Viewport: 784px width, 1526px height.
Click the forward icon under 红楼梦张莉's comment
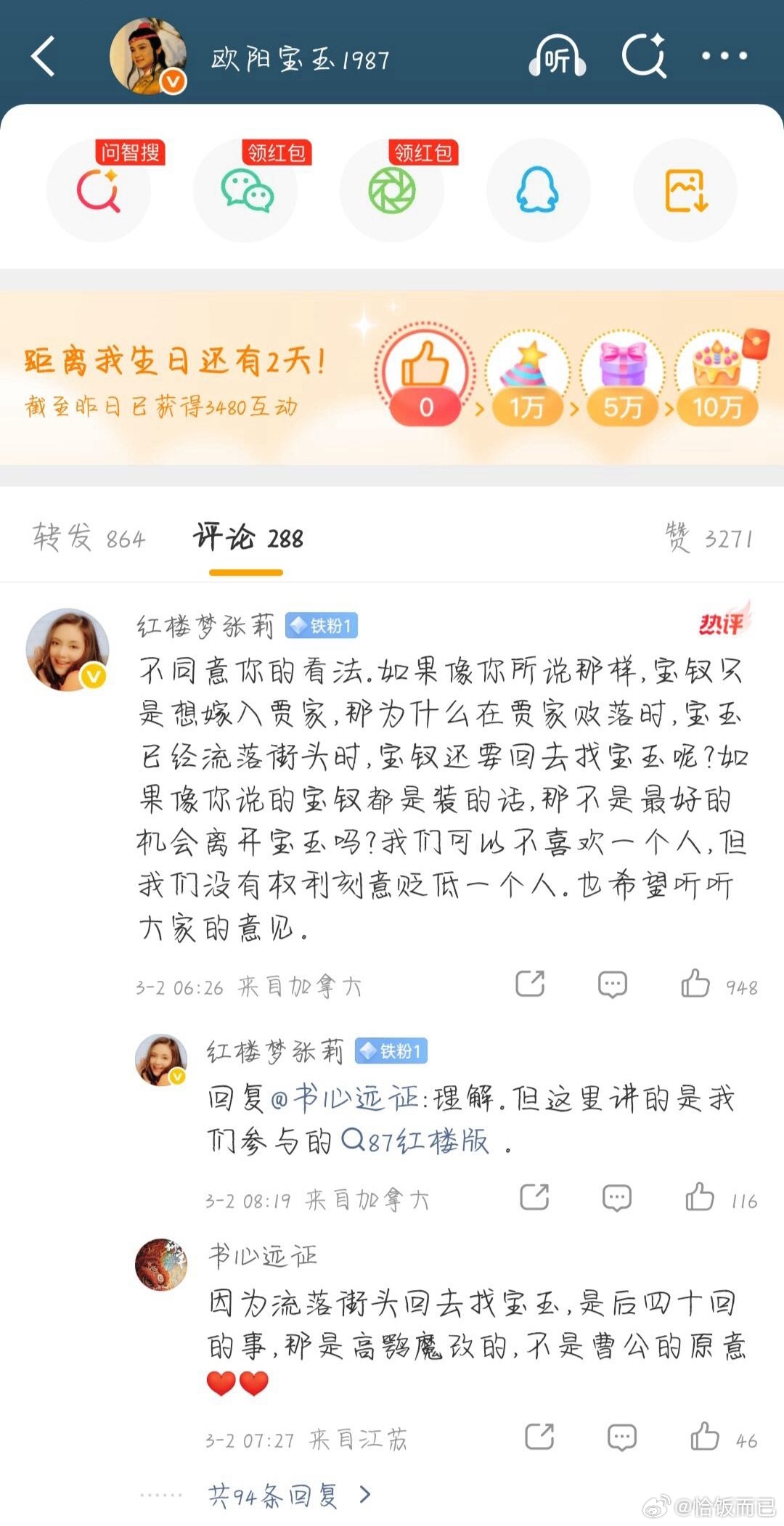(x=529, y=984)
